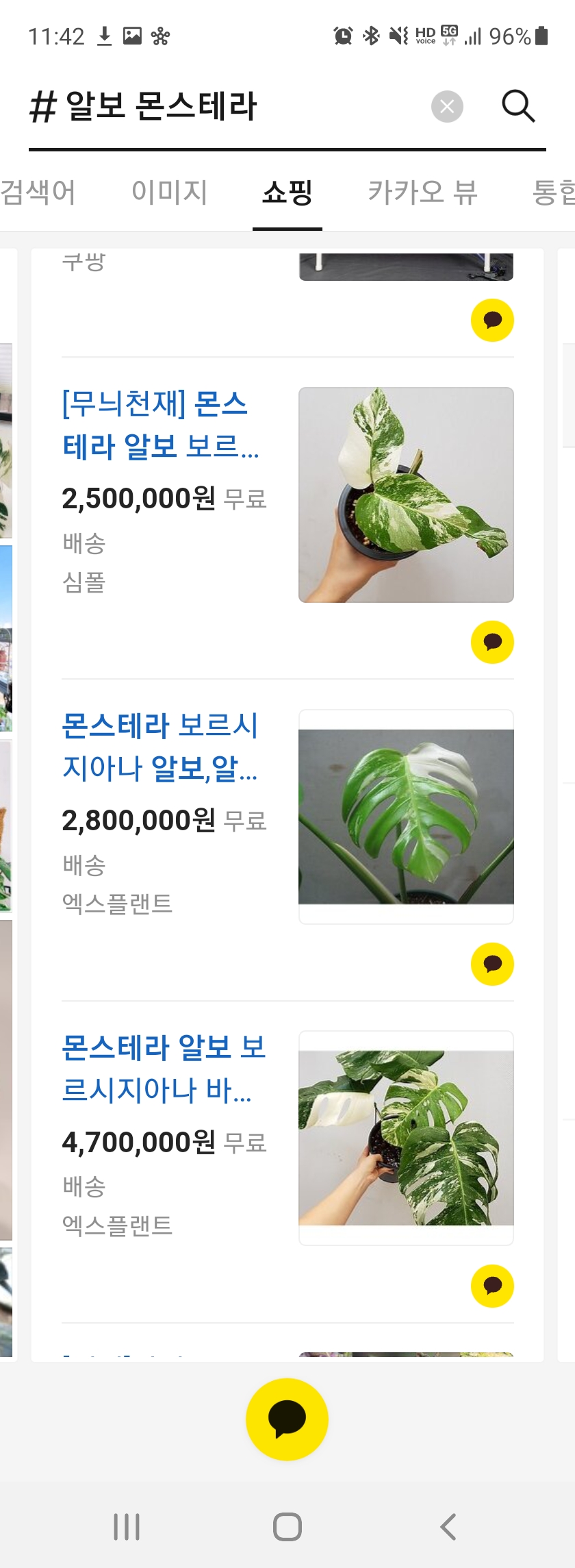Share the 2,800,000원 item via KakaoTalk icon
Viewport: 575px width, 1568px height.
[x=492, y=964]
